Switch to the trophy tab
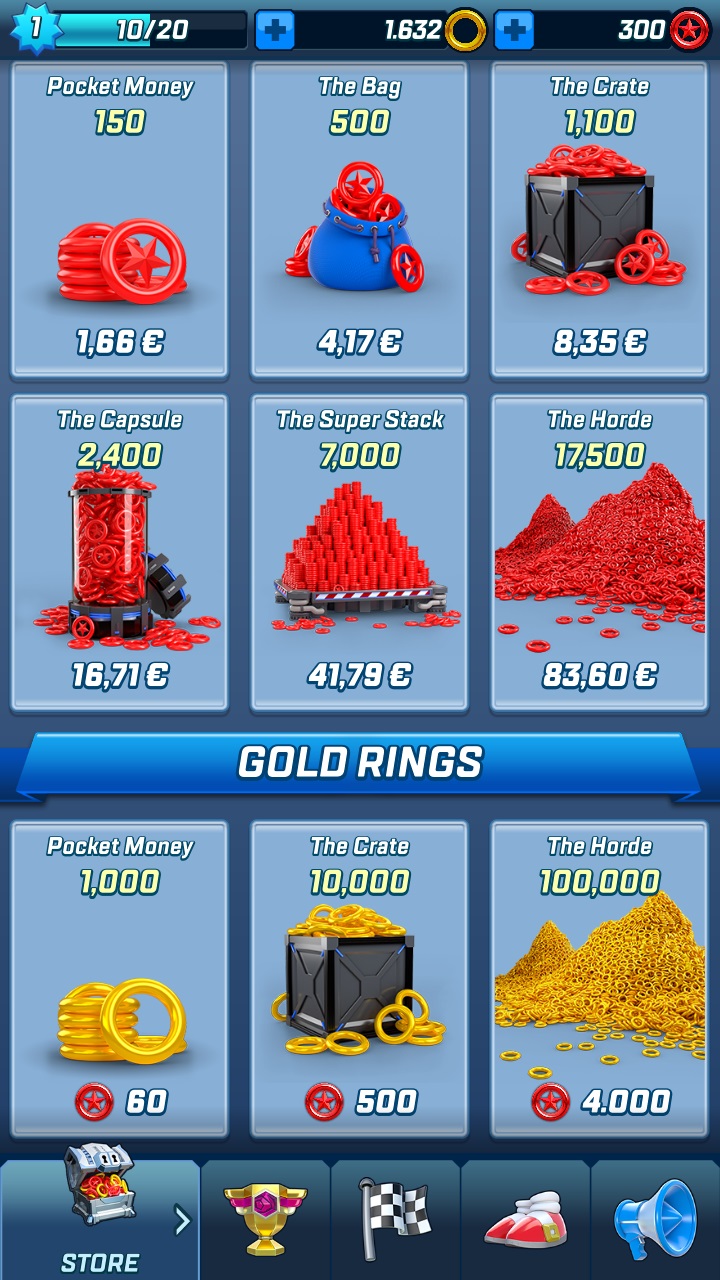Screen dimensions: 720x1280 pos(265,1220)
